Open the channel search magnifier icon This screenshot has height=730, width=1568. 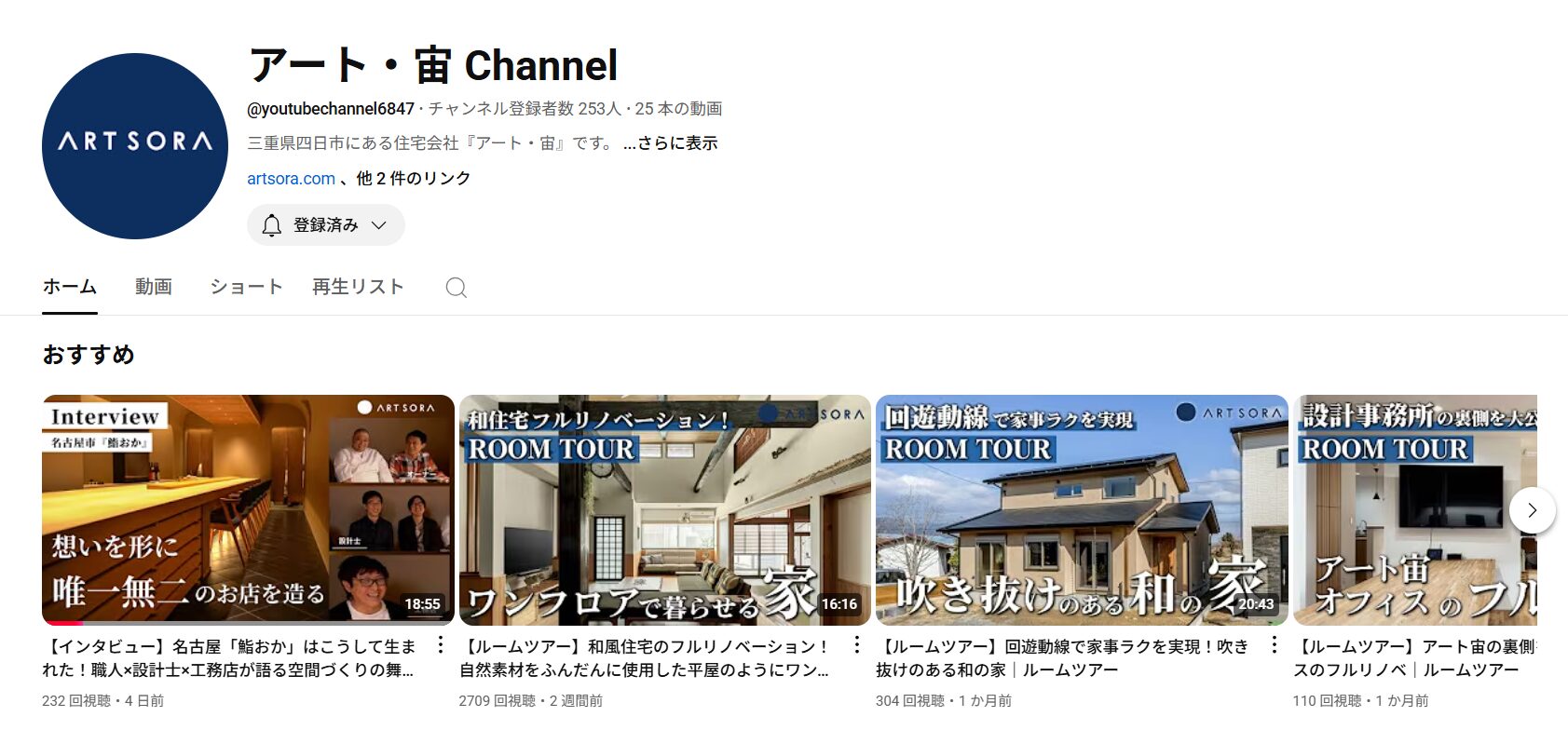pyautogui.click(x=456, y=288)
